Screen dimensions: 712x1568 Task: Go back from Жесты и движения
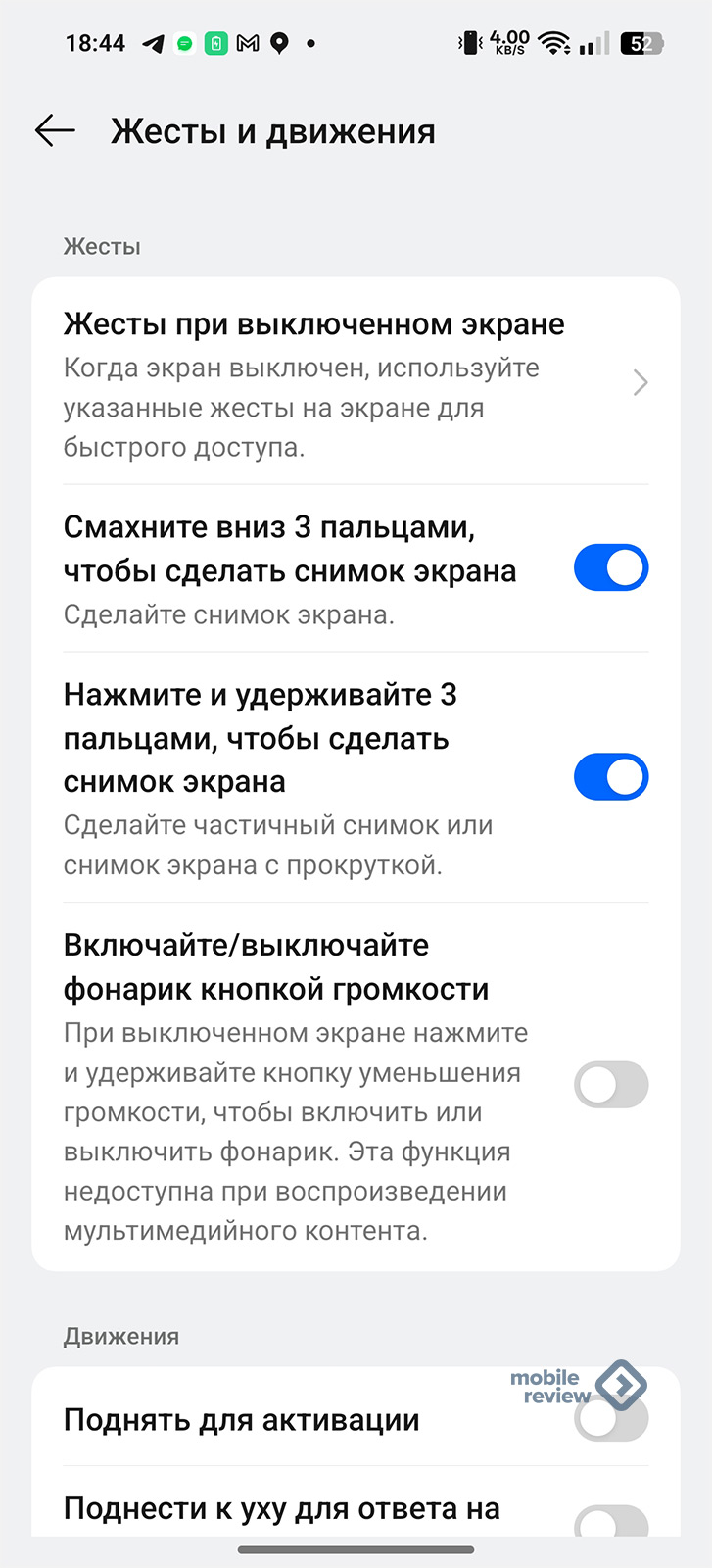click(x=55, y=130)
